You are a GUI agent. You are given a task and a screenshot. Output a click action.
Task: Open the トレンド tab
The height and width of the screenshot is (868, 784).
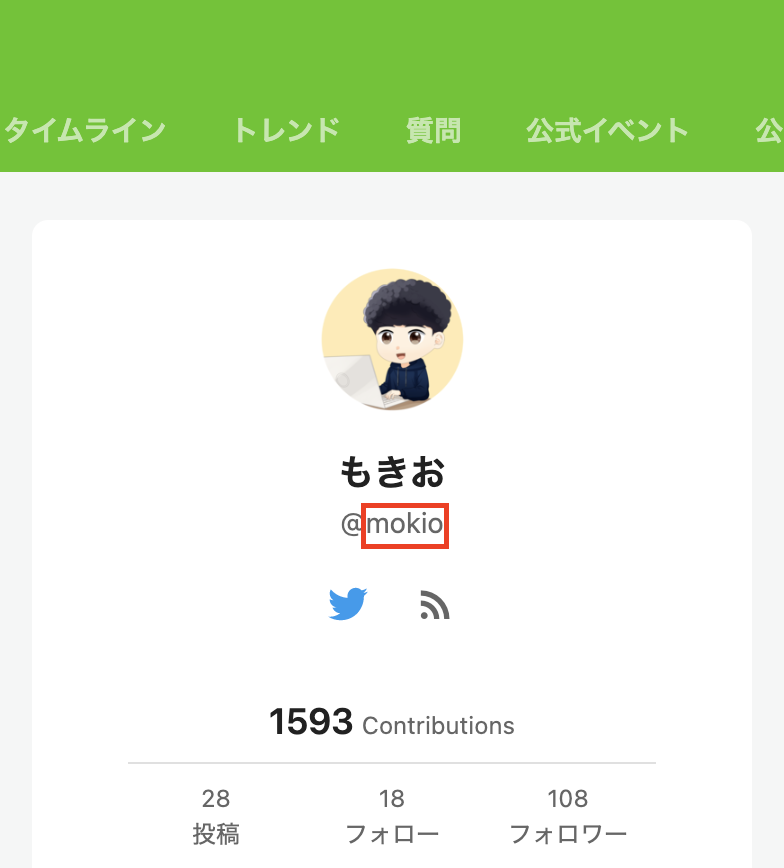pyautogui.click(x=286, y=130)
